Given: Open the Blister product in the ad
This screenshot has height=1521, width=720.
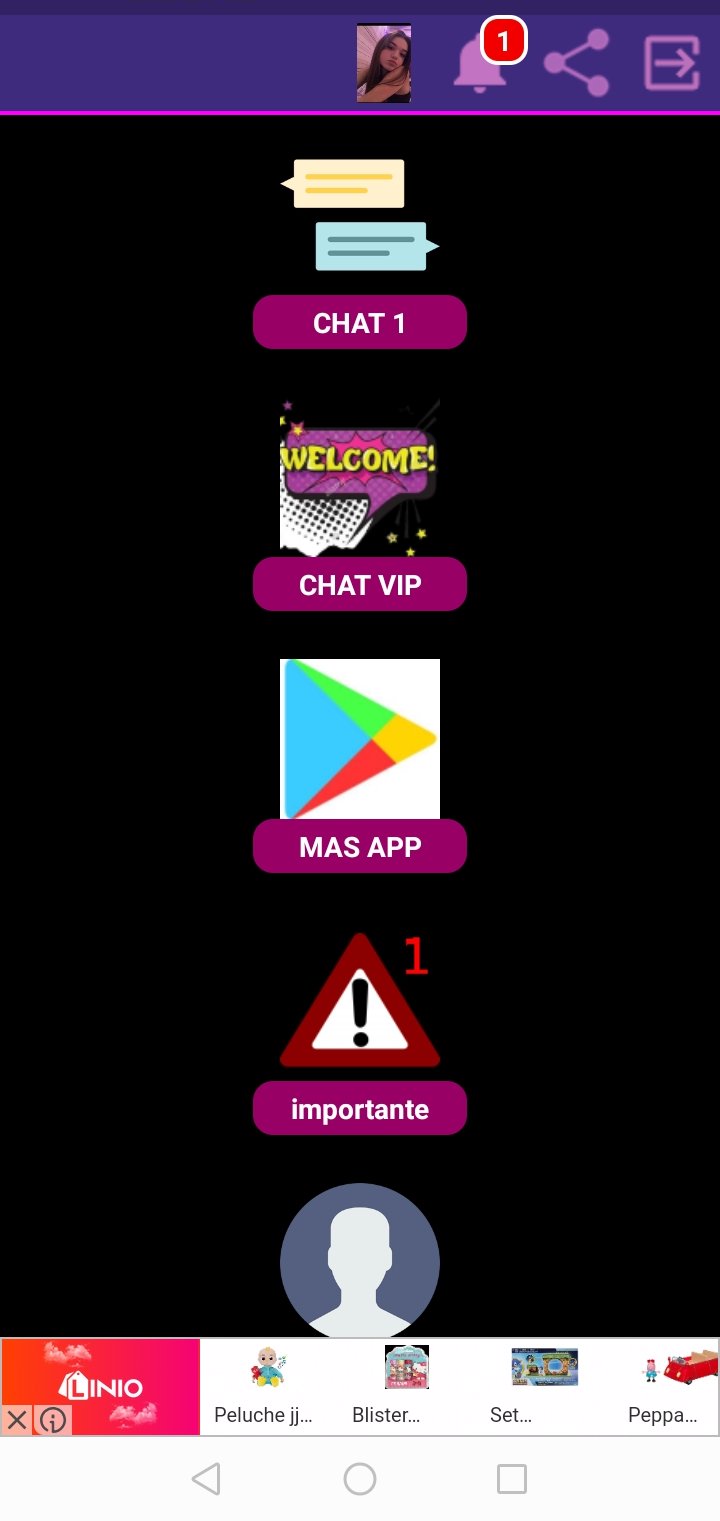Looking at the screenshot, I should click(386, 1386).
